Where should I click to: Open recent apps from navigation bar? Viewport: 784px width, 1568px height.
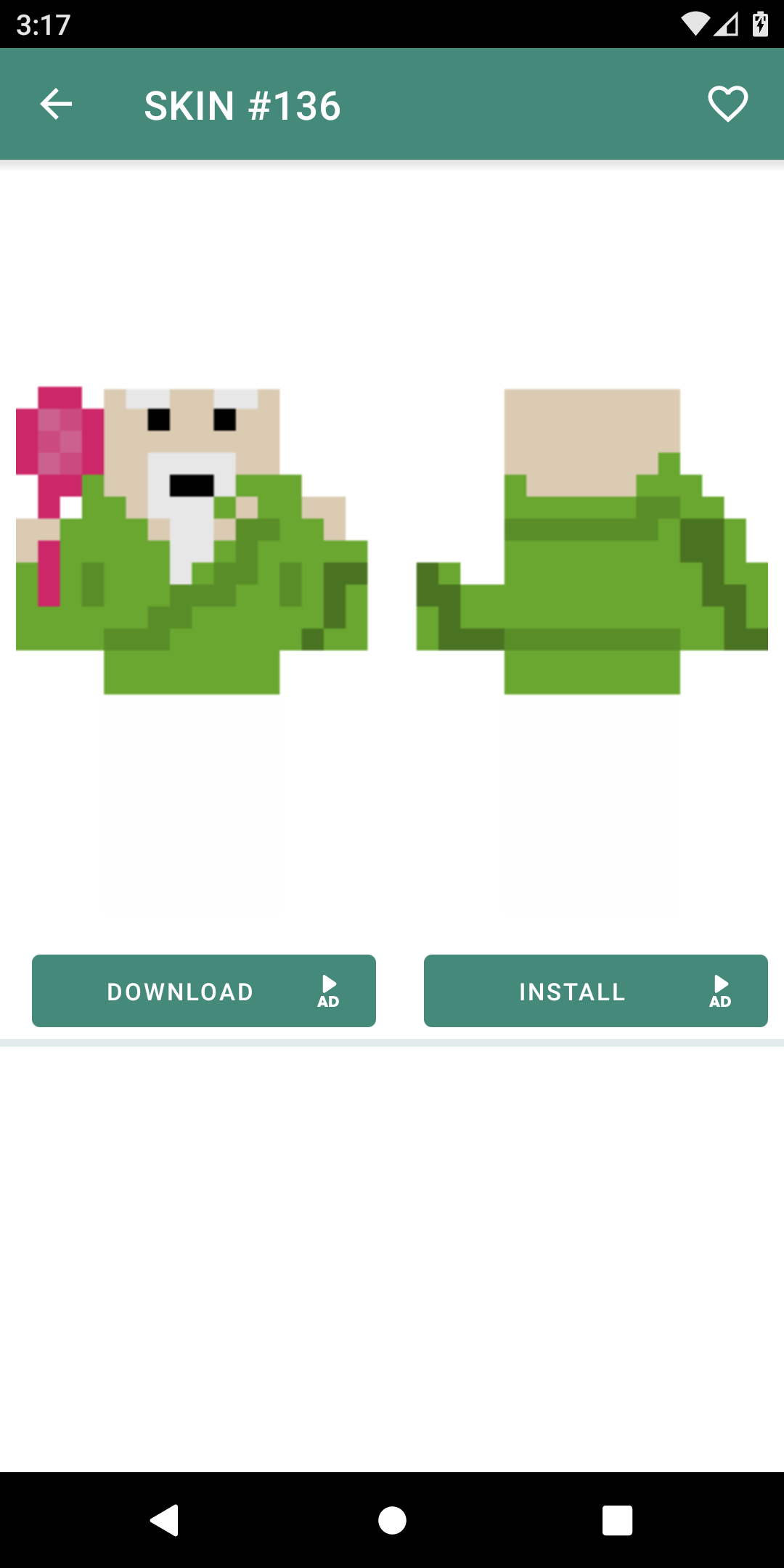(x=617, y=1520)
